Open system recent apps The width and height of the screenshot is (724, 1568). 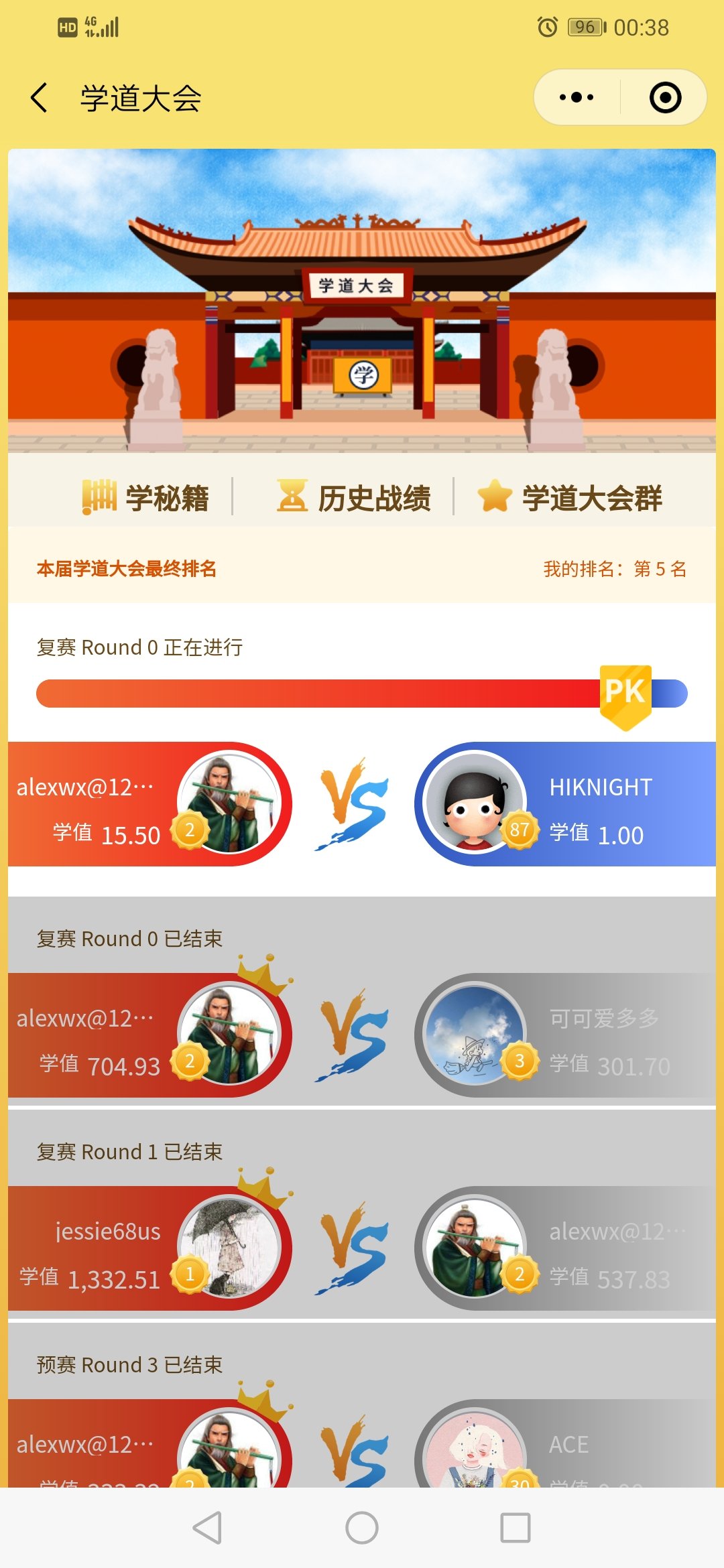(516, 1528)
